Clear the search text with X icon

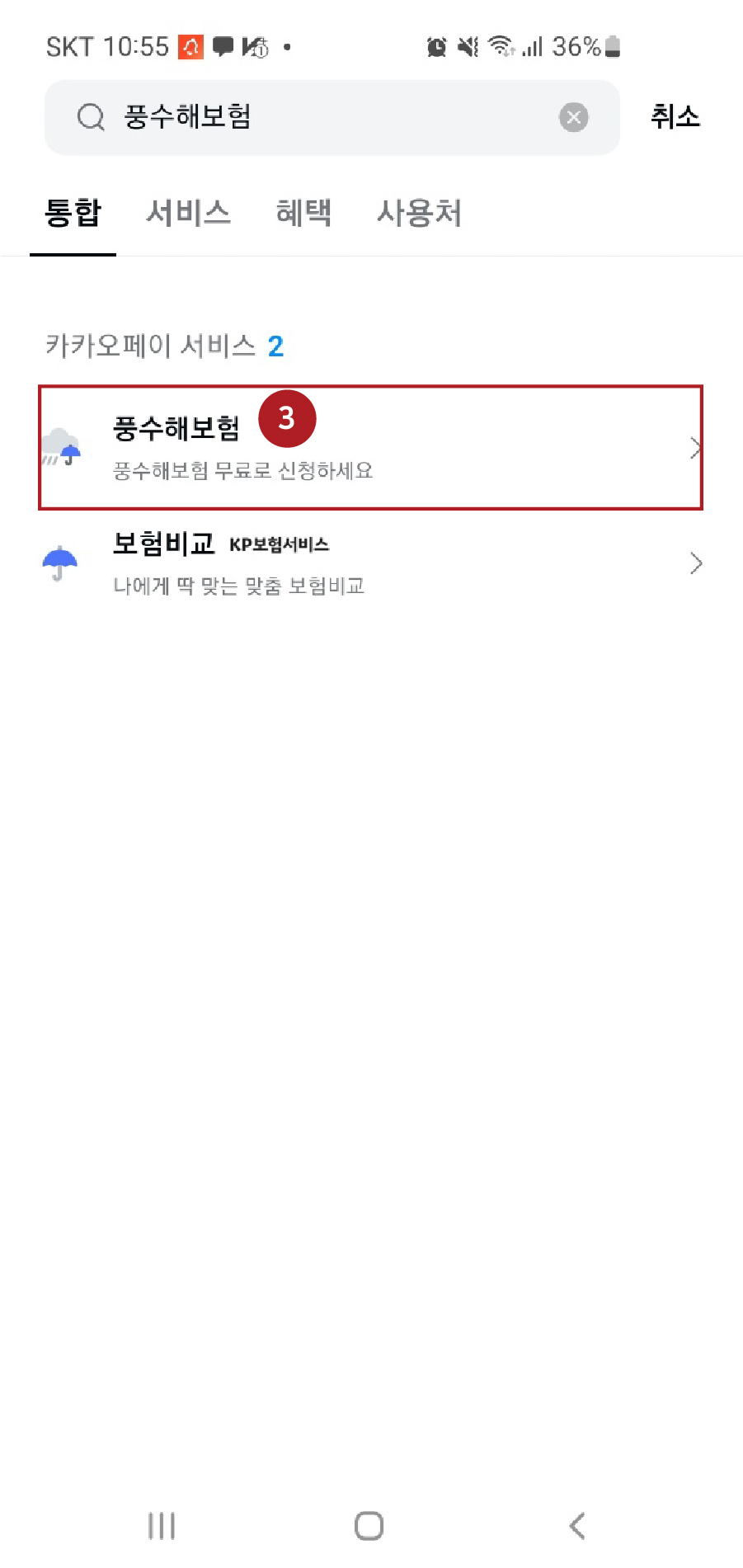(x=573, y=117)
